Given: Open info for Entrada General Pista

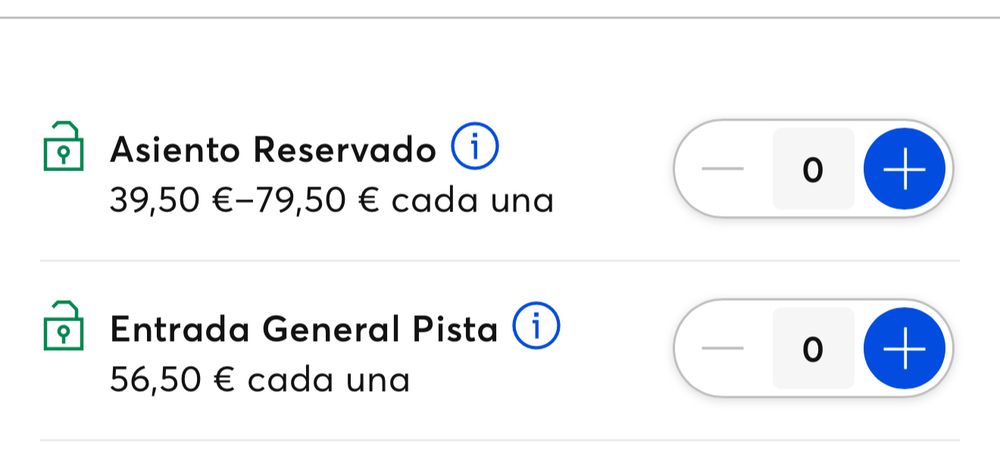Looking at the screenshot, I should tap(536, 327).
